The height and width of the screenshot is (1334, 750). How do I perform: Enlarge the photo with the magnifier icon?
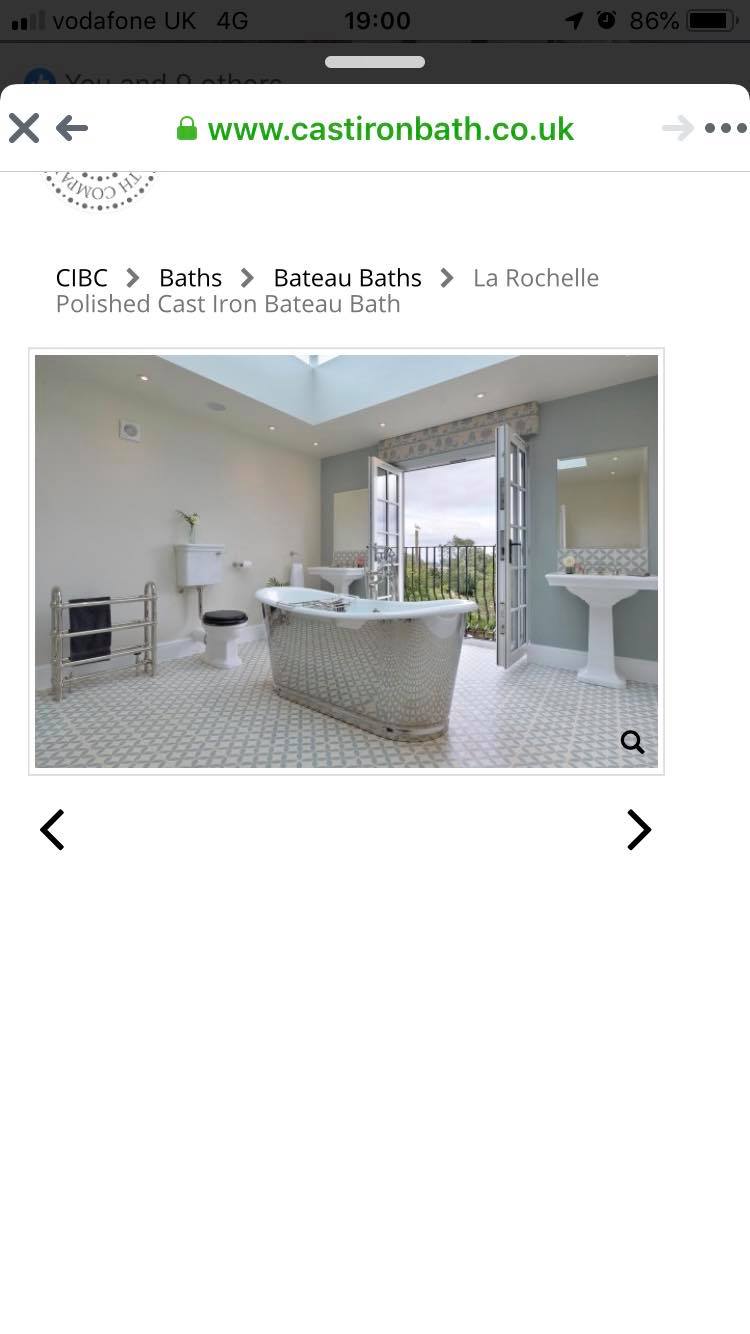632,742
